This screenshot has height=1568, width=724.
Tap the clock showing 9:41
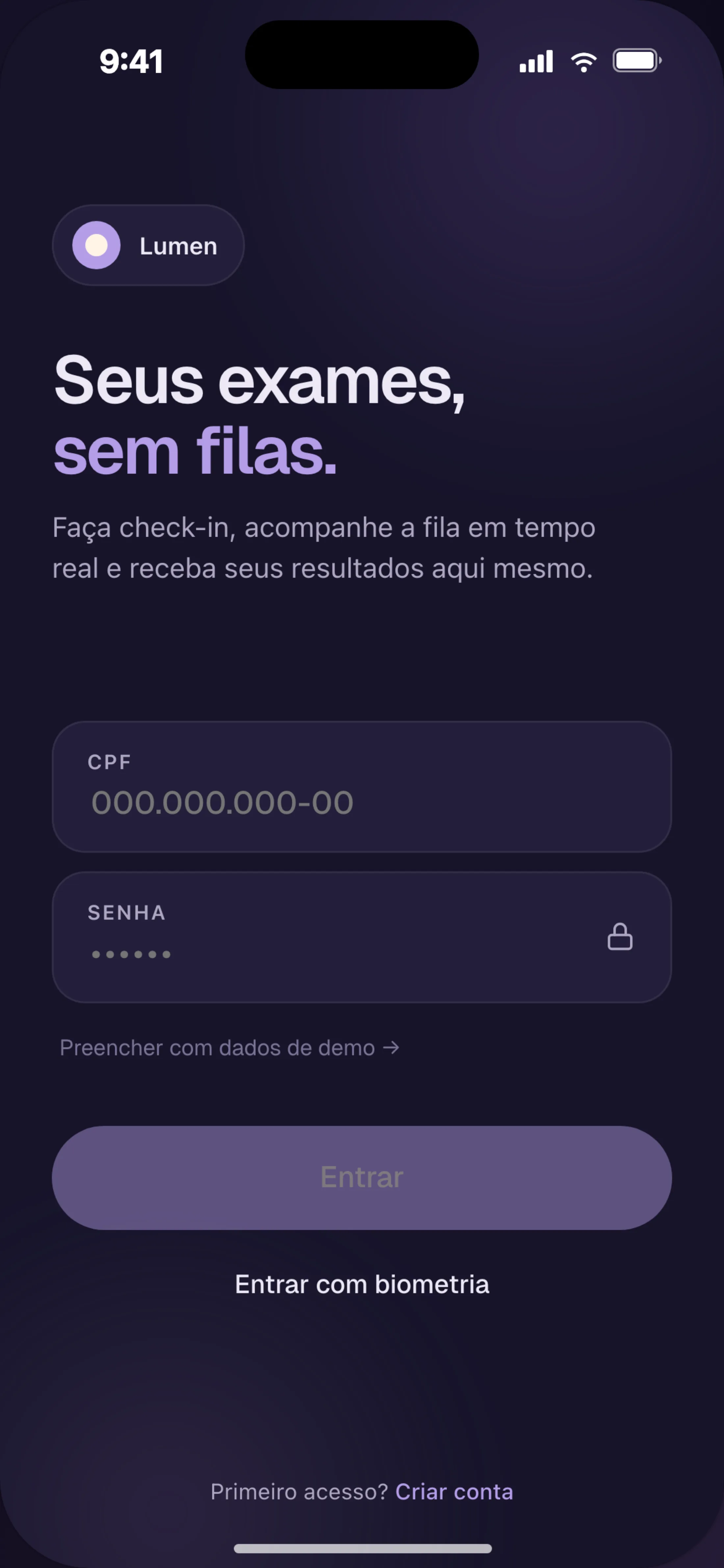pos(131,61)
